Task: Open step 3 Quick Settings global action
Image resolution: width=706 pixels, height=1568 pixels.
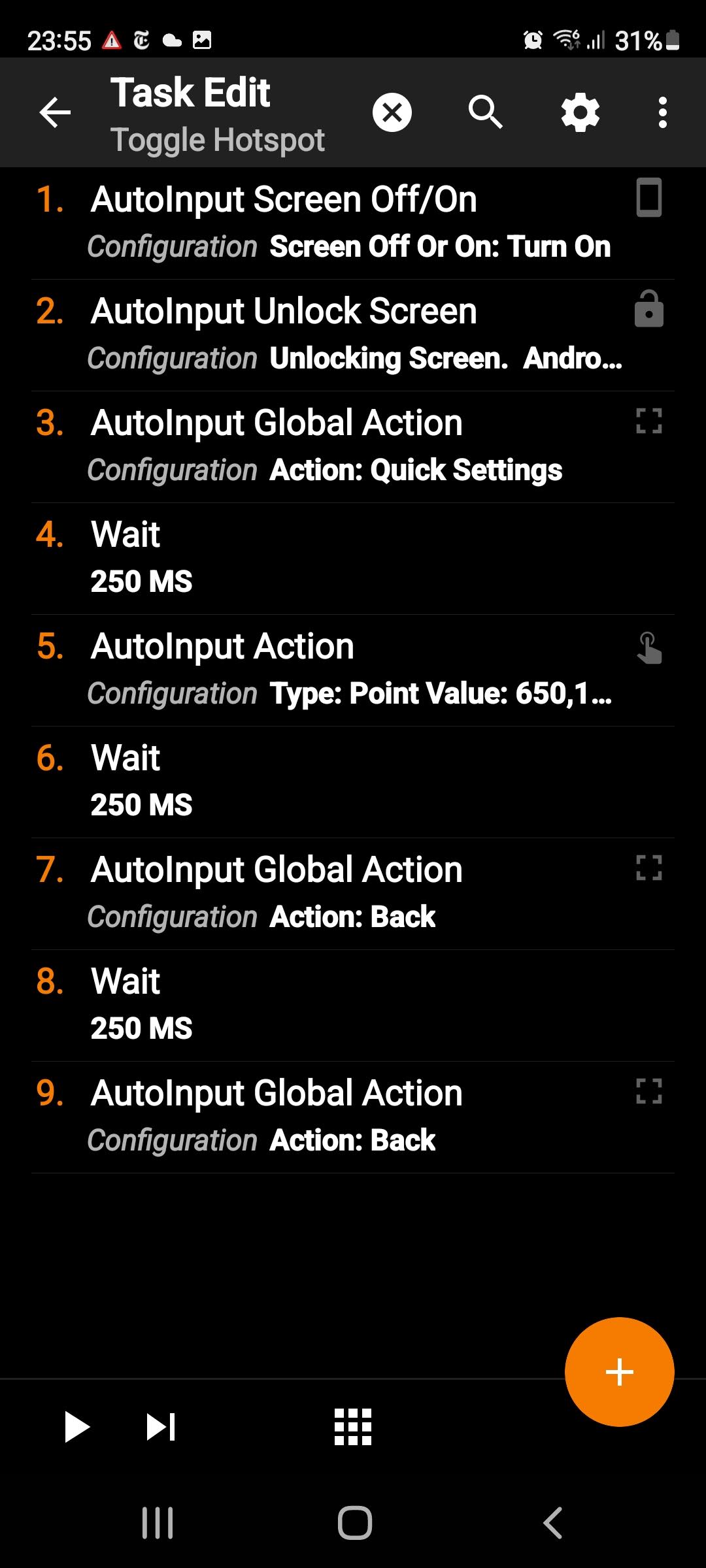Action: (x=353, y=446)
